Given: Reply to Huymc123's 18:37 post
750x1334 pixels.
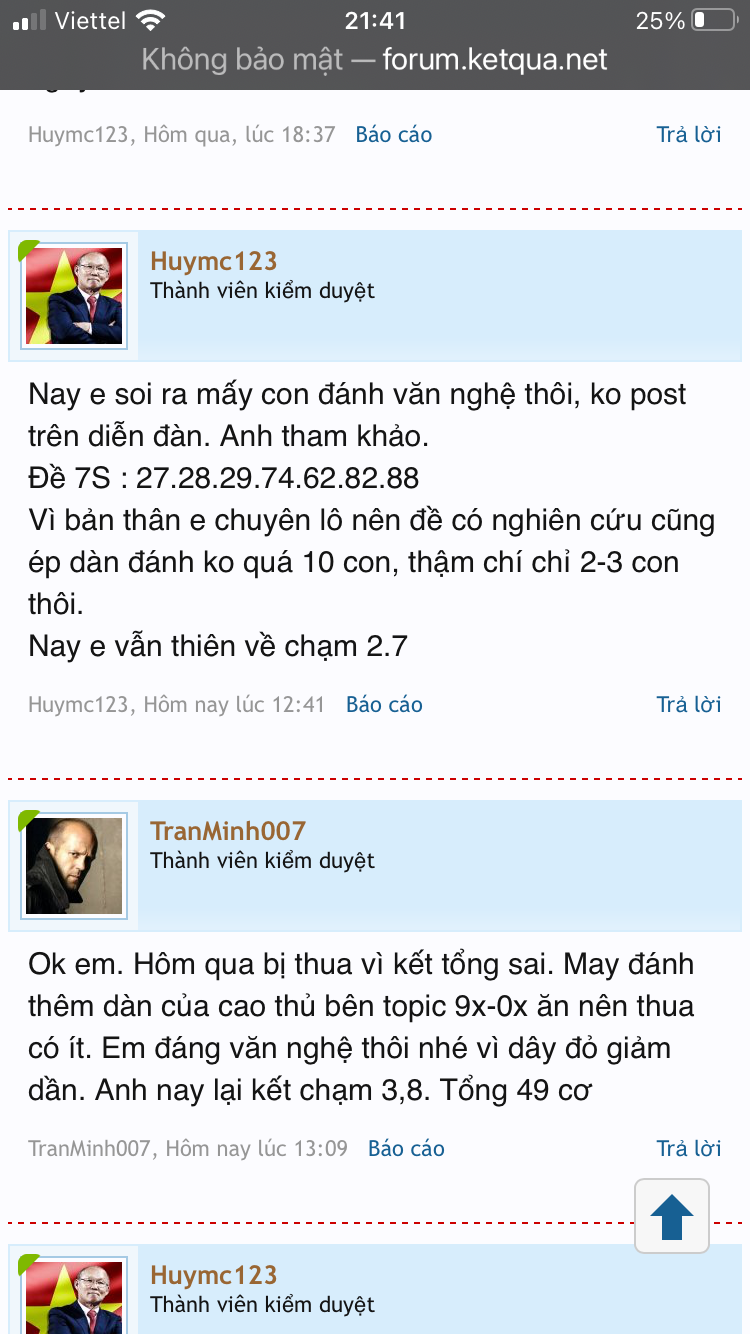Looking at the screenshot, I should pyautogui.click(x=689, y=134).
